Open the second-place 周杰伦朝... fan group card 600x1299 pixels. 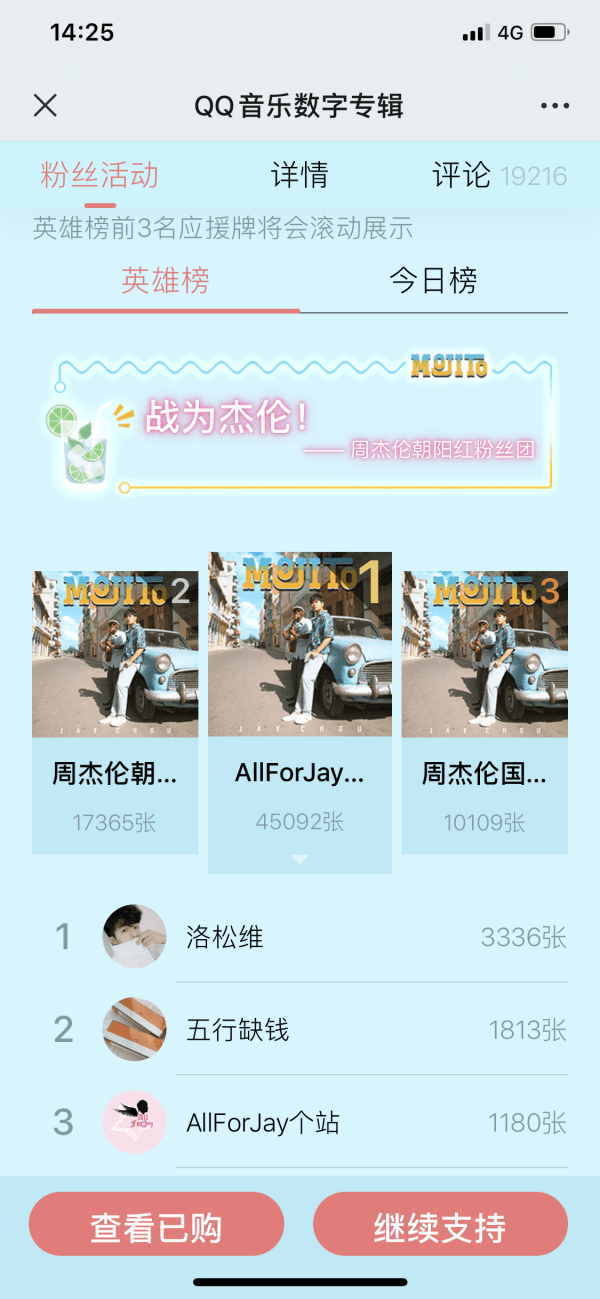point(114,712)
